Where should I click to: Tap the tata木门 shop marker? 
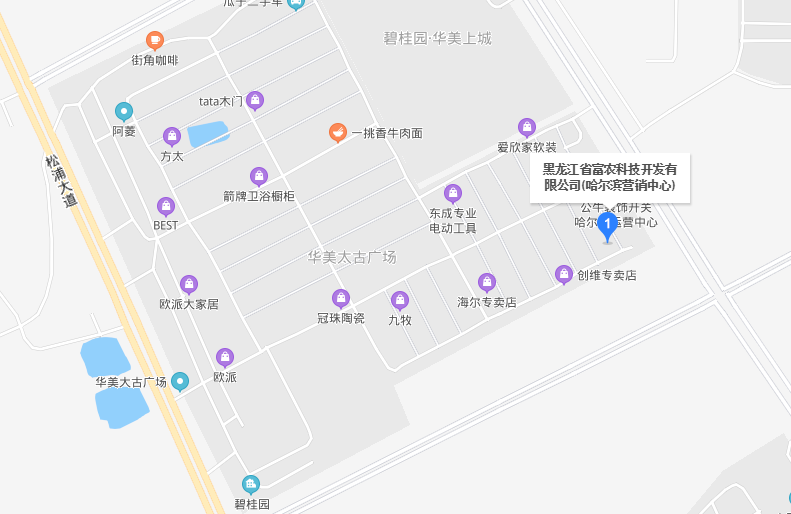[x=255, y=100]
